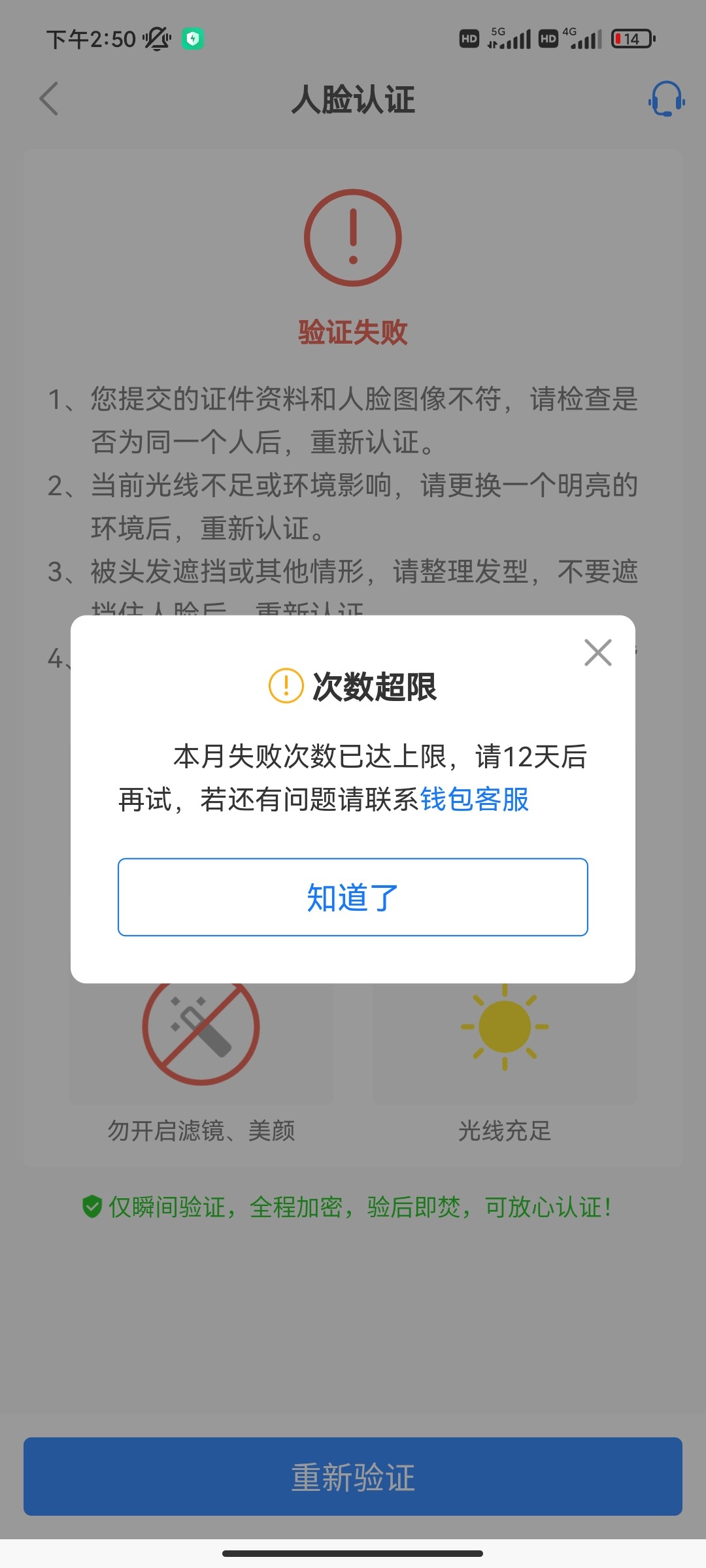Open customer service headset icon

tap(666, 99)
